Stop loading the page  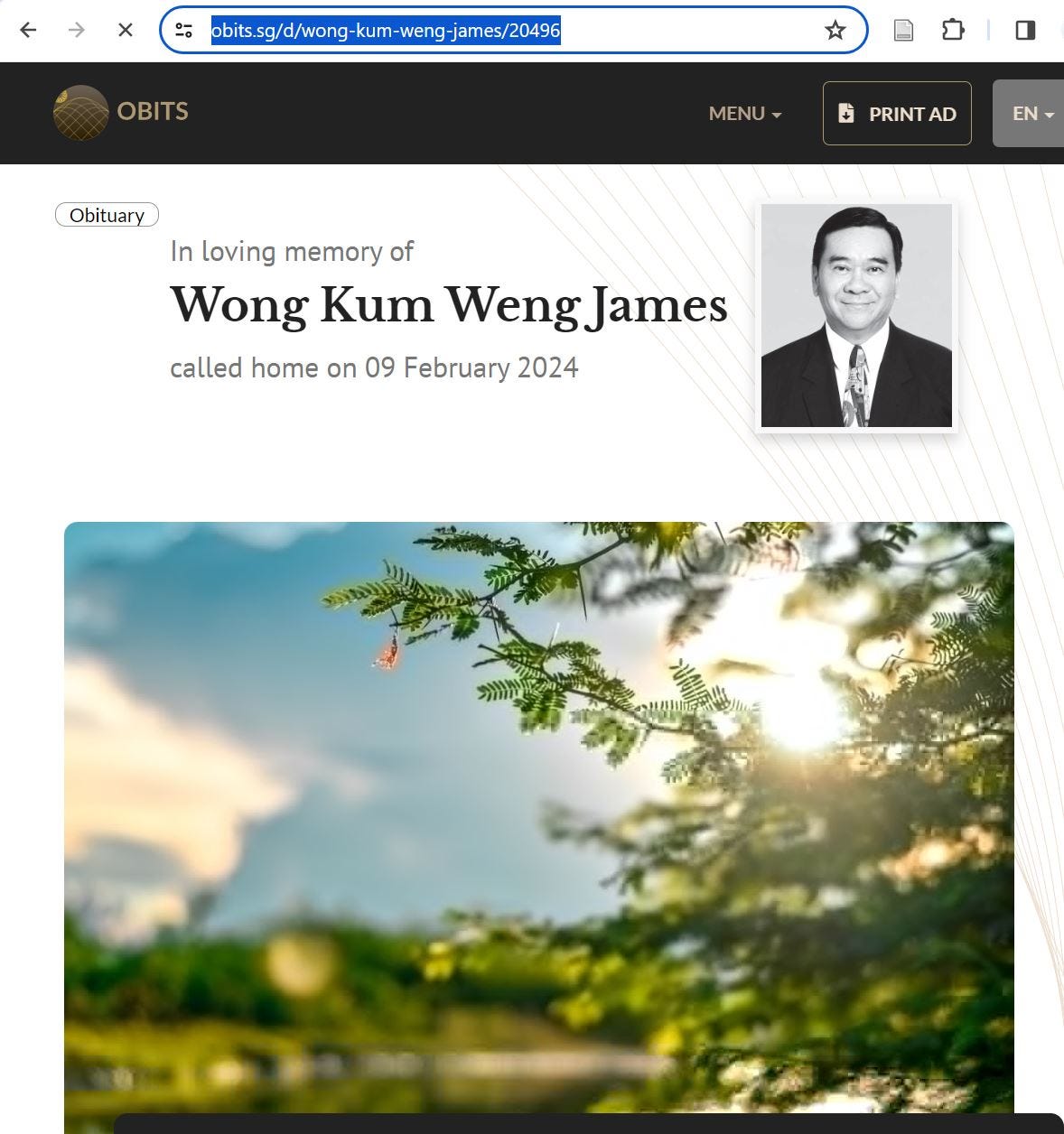point(126,31)
